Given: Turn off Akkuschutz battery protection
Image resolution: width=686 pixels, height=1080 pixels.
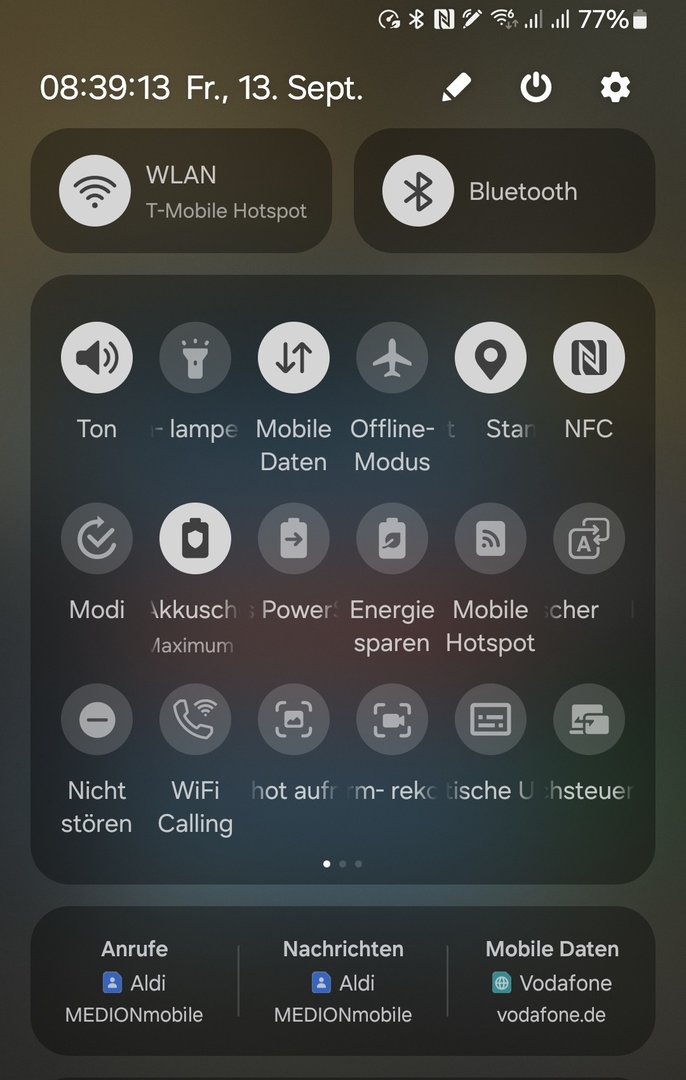Looking at the screenshot, I should coord(195,539).
